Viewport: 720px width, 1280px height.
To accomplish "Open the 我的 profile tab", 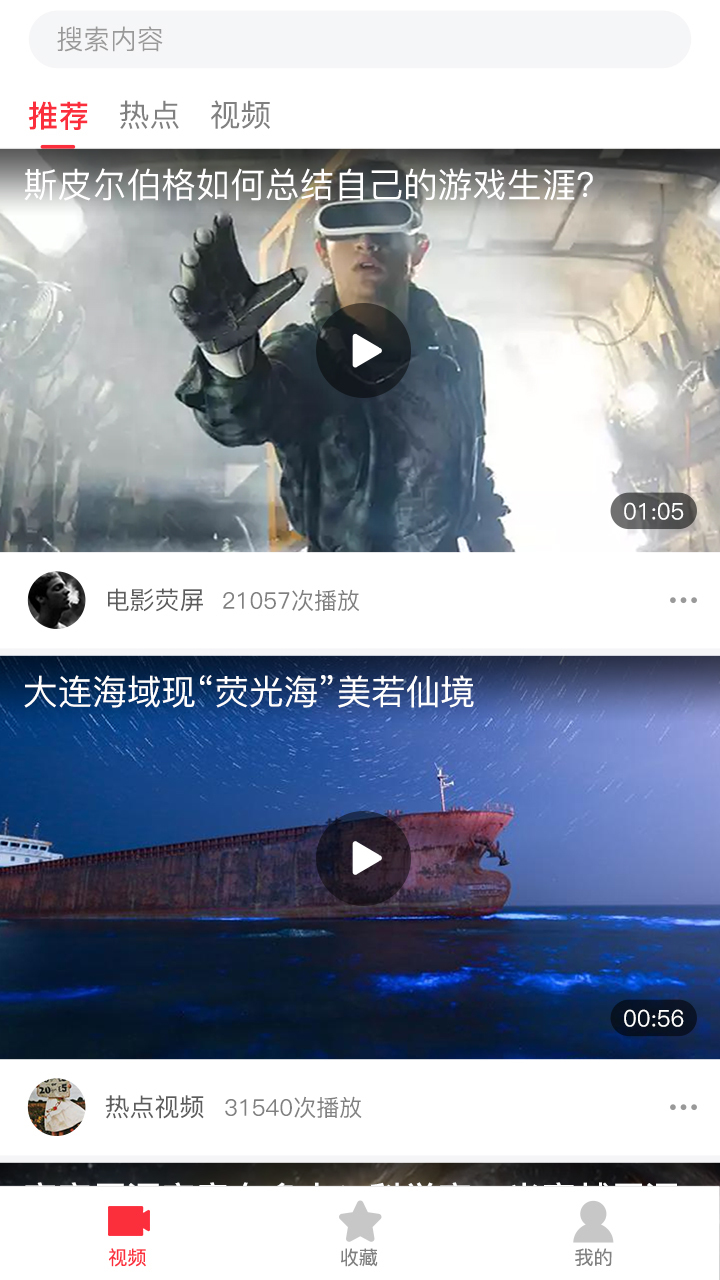I will (x=593, y=1235).
